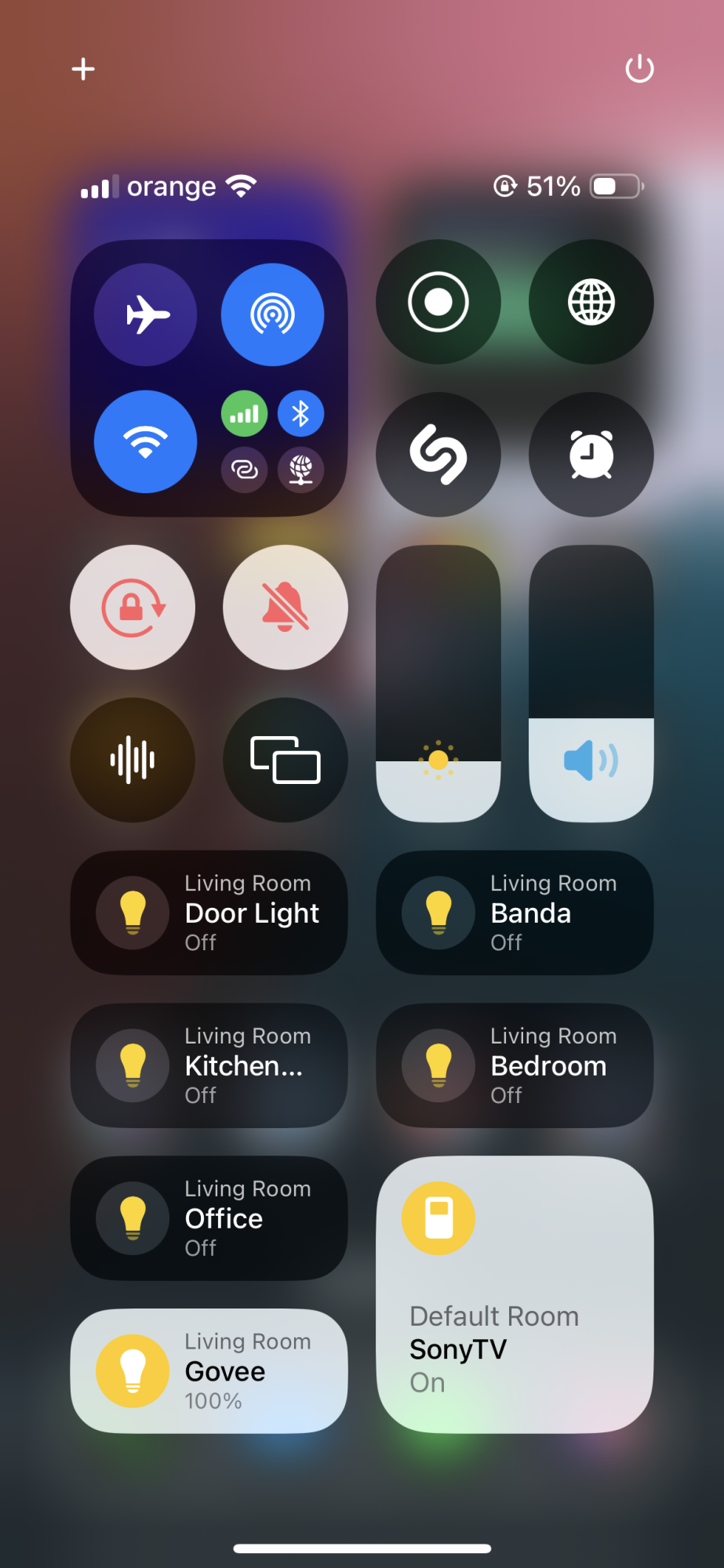Open voice memos waveform control
Viewport: 724px width, 1568px height.
click(x=133, y=760)
